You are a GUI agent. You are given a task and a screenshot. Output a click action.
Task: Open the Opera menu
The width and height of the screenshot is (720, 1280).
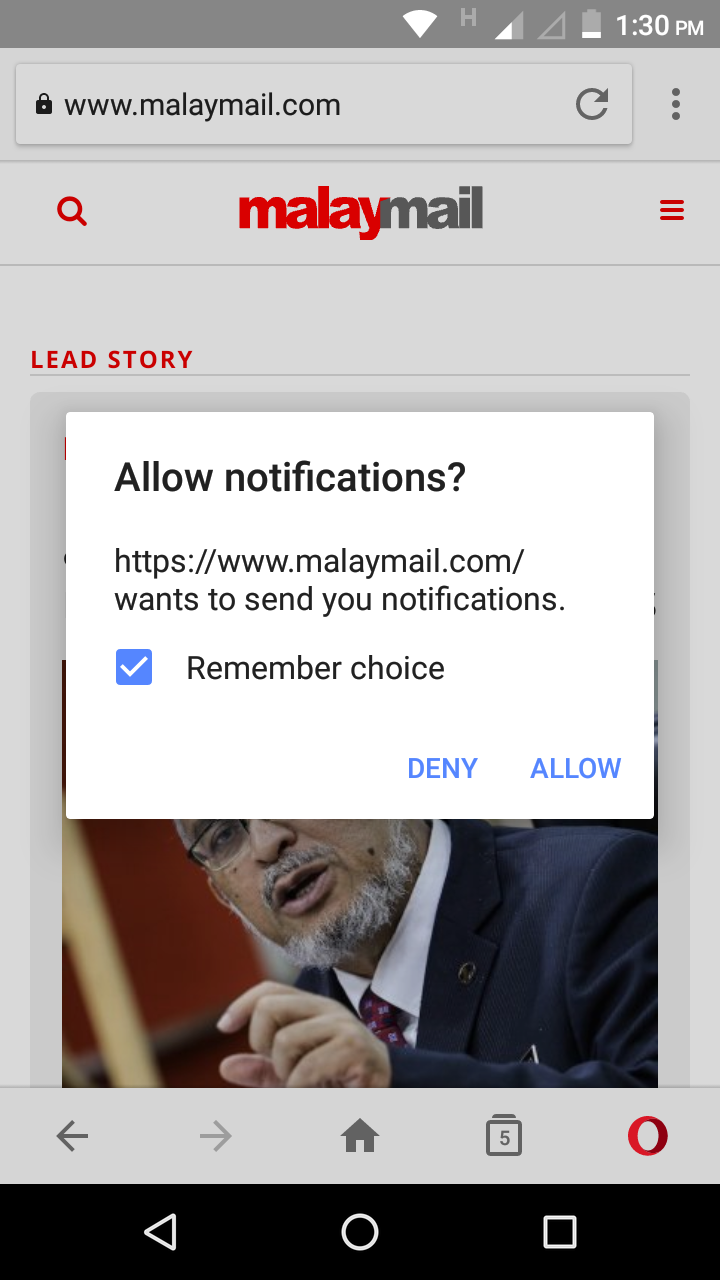coord(647,1136)
